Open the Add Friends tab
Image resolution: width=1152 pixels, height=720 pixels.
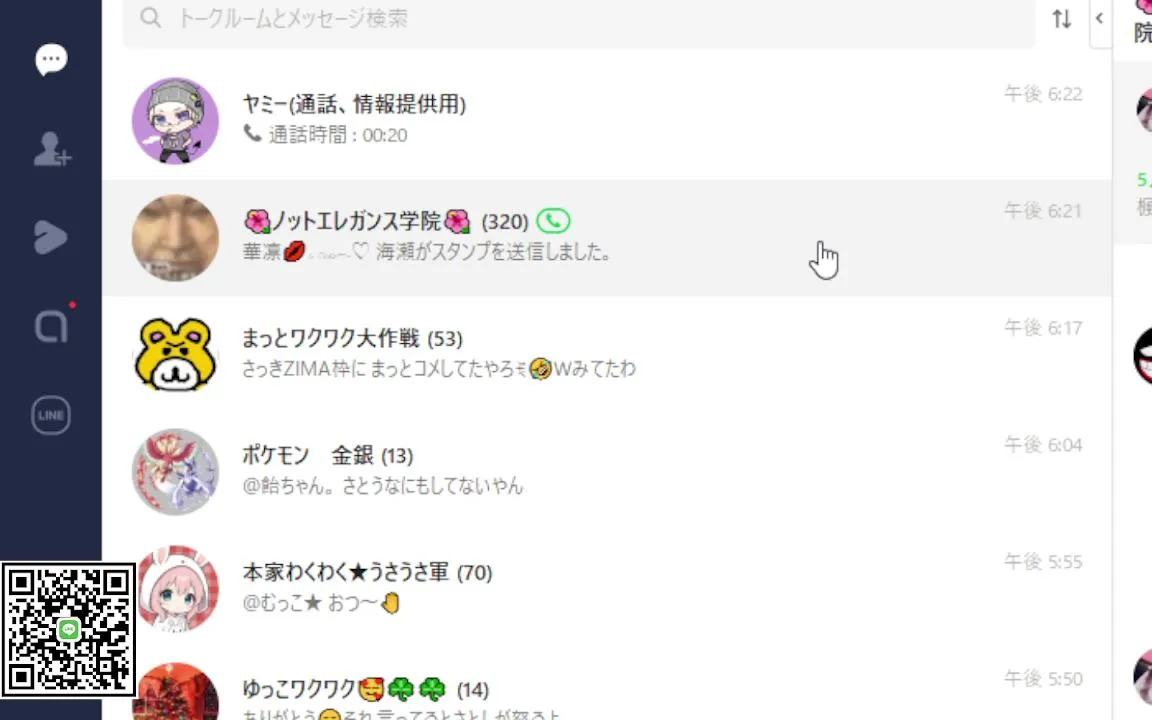coord(51,150)
